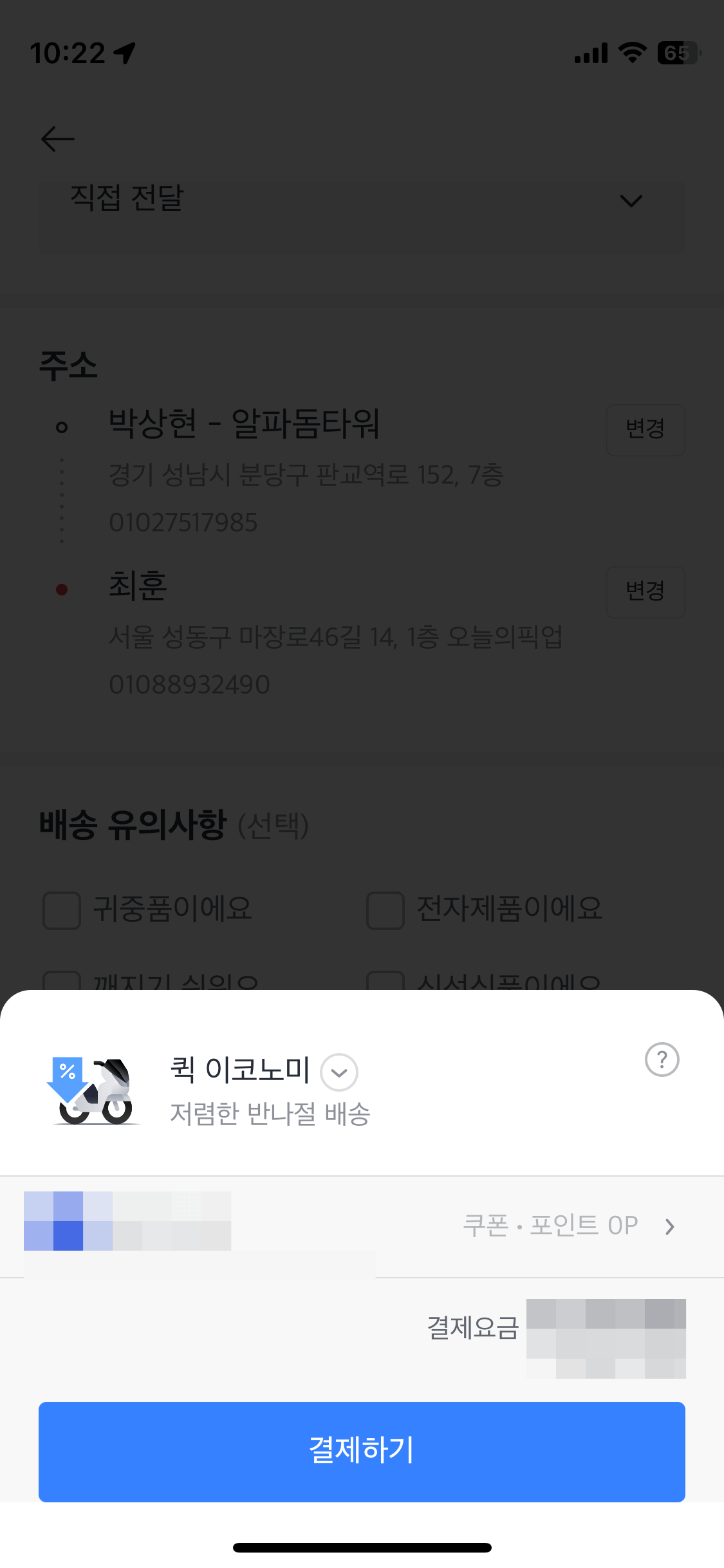
Task: Tap the phone number 01088932490
Action: 189,684
